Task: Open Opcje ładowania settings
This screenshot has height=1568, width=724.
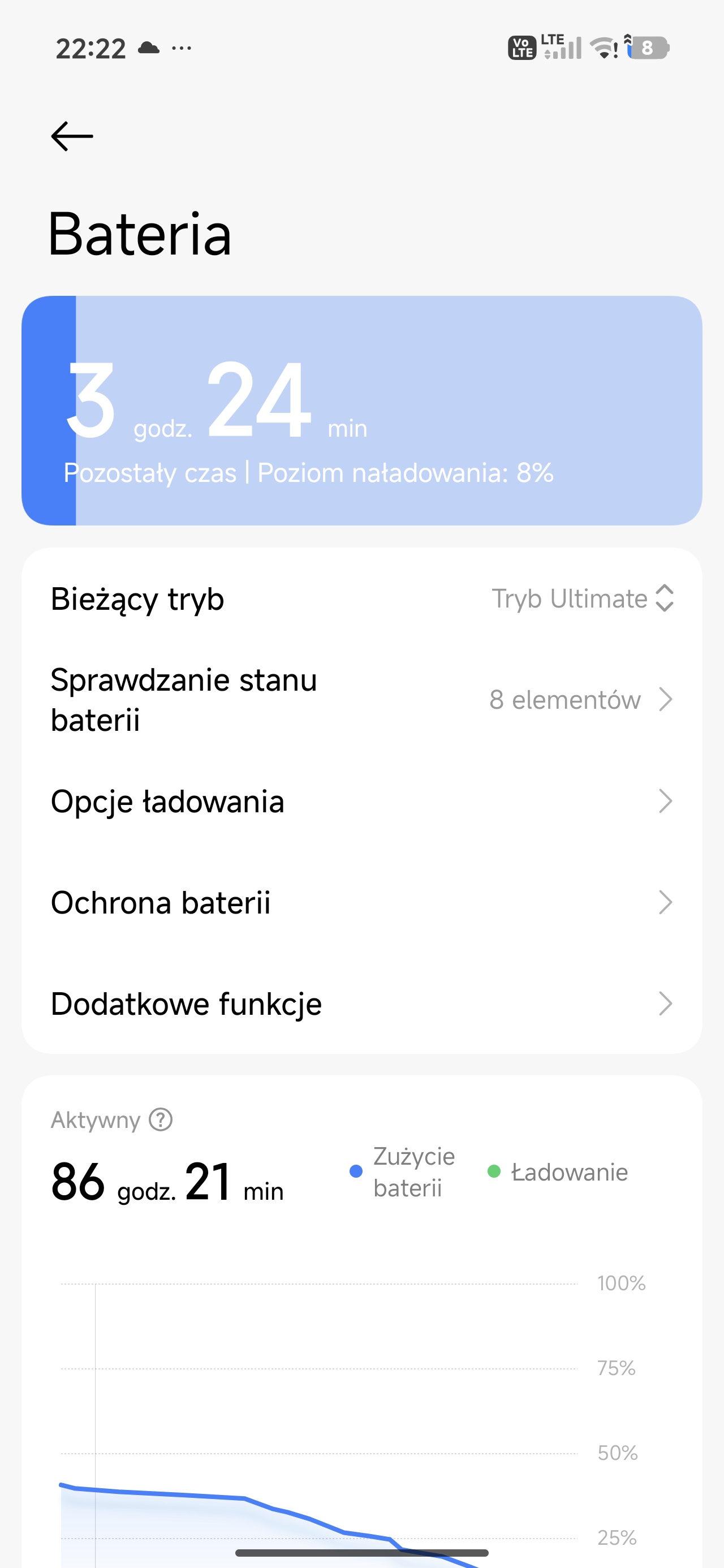Action: [x=361, y=802]
